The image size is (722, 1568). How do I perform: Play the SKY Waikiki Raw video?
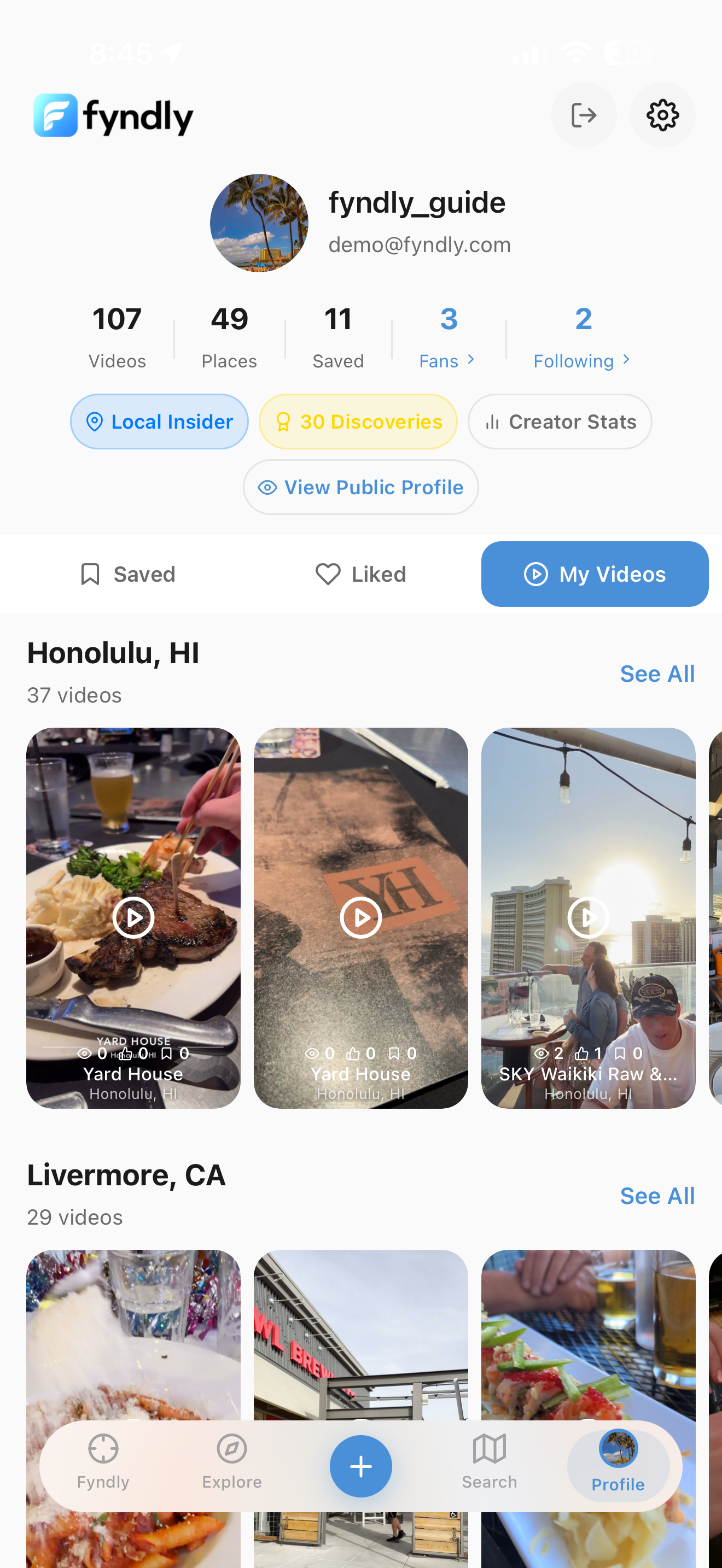click(587, 917)
